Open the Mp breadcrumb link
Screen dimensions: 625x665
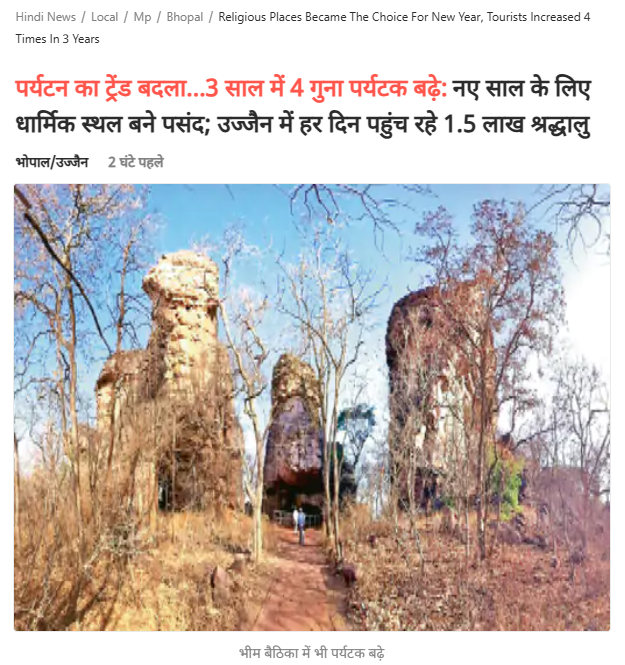pos(142,17)
